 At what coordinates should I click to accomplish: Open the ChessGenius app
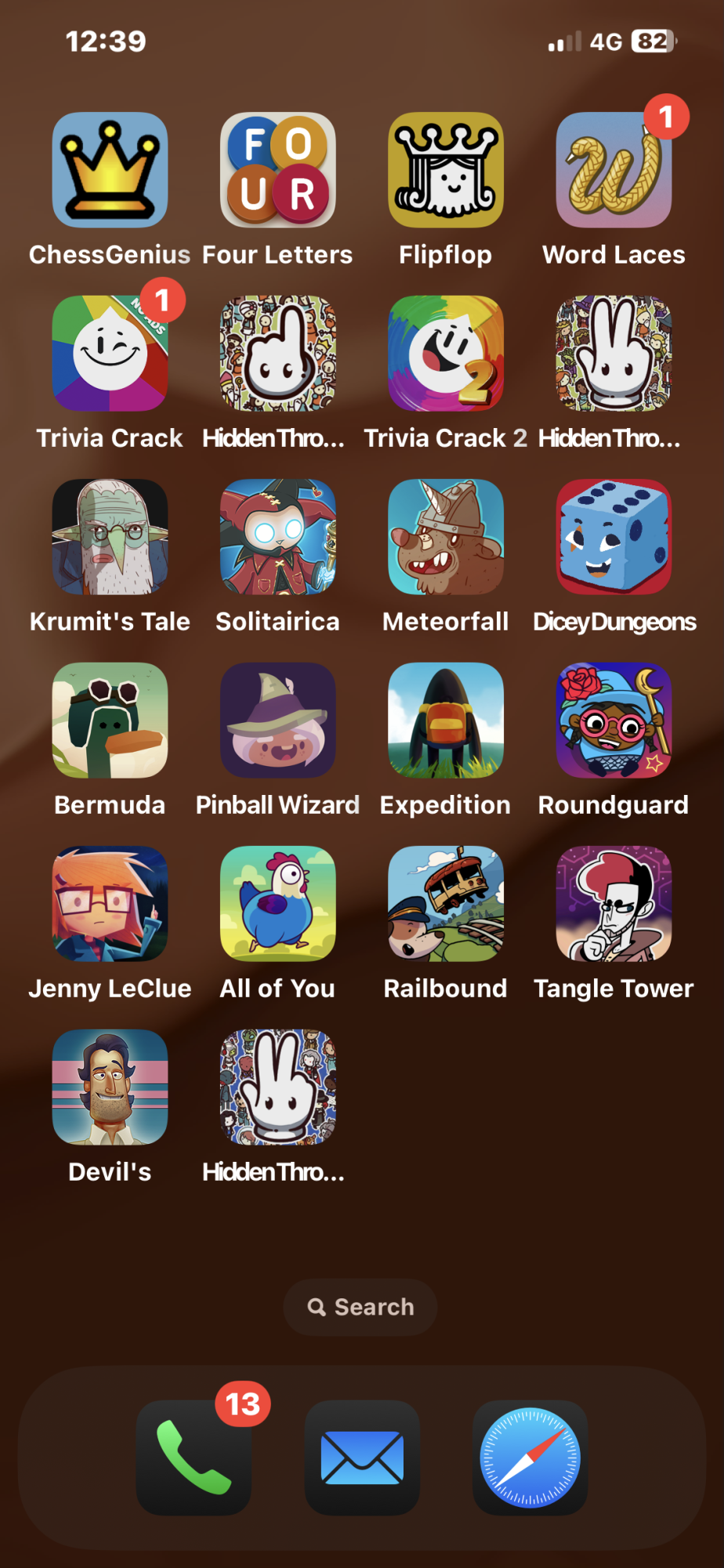point(110,170)
